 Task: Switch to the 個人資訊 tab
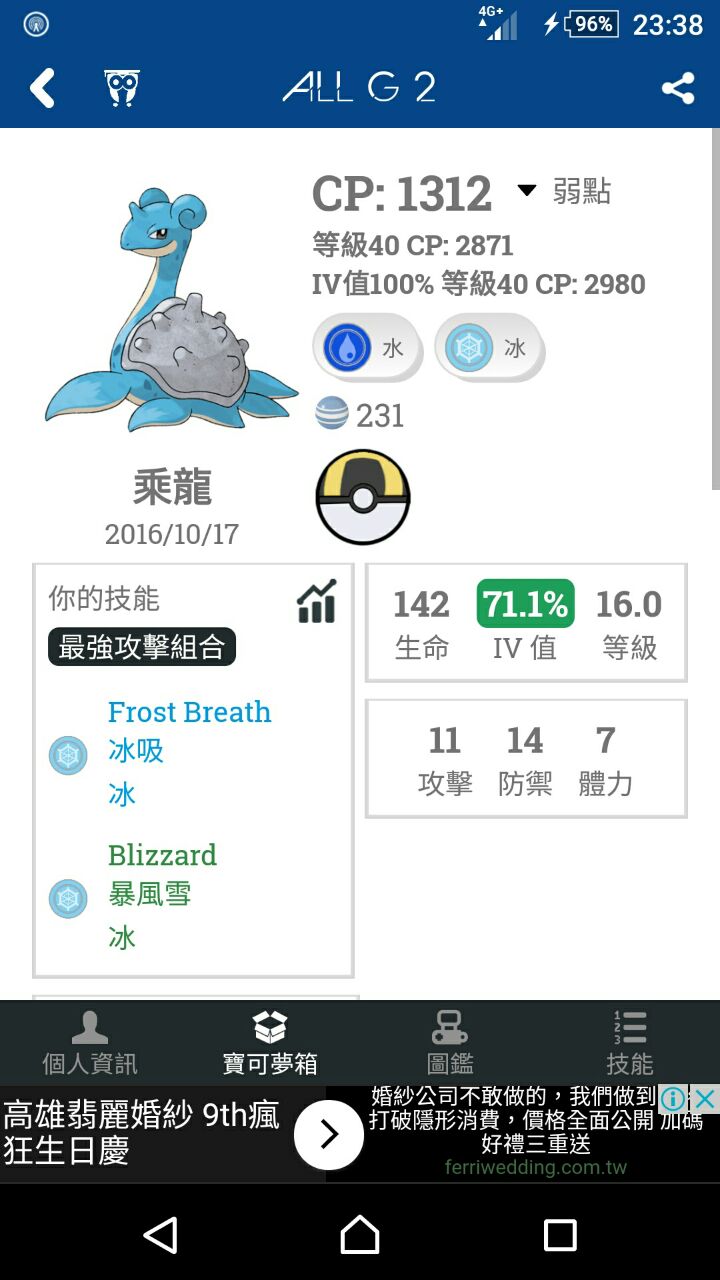click(x=90, y=1043)
